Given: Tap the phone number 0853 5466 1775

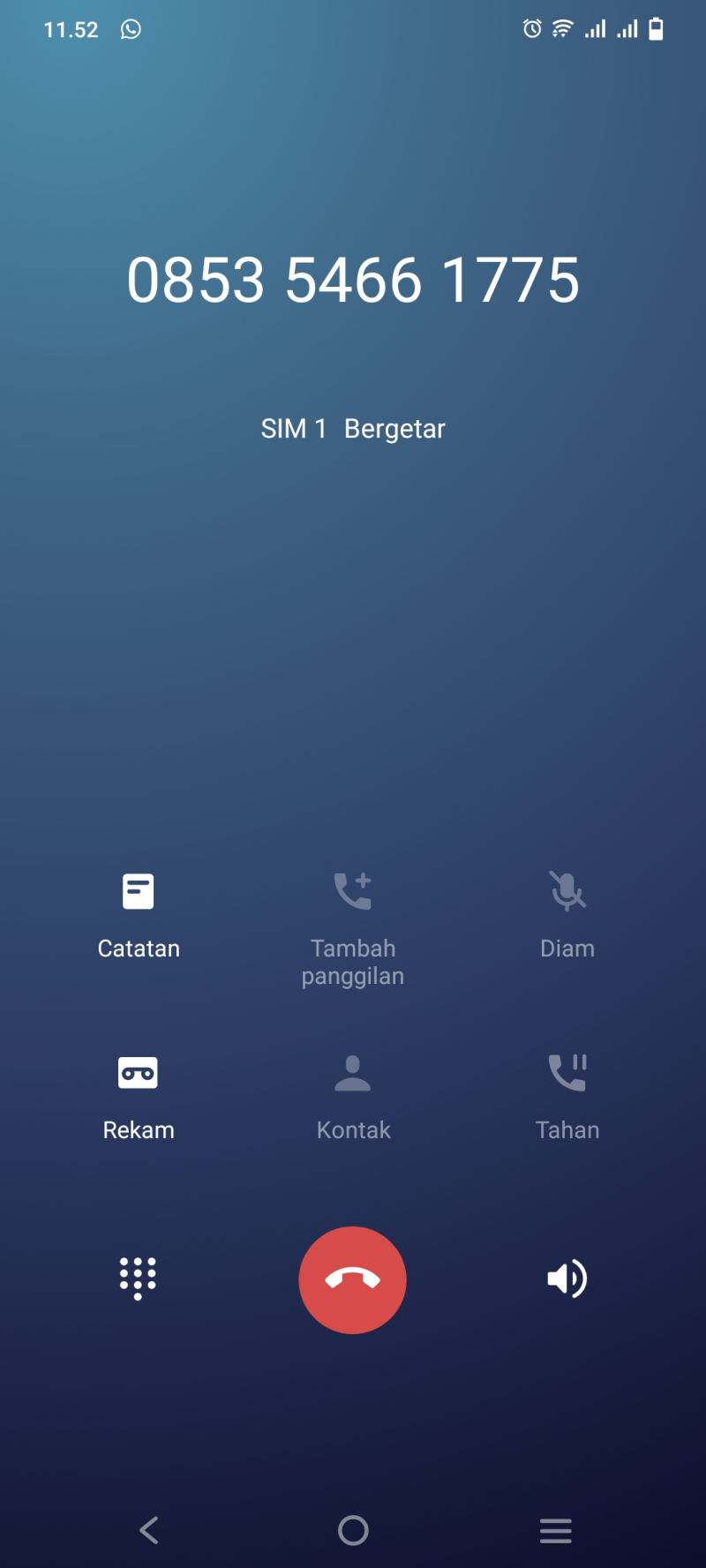Looking at the screenshot, I should [x=353, y=280].
